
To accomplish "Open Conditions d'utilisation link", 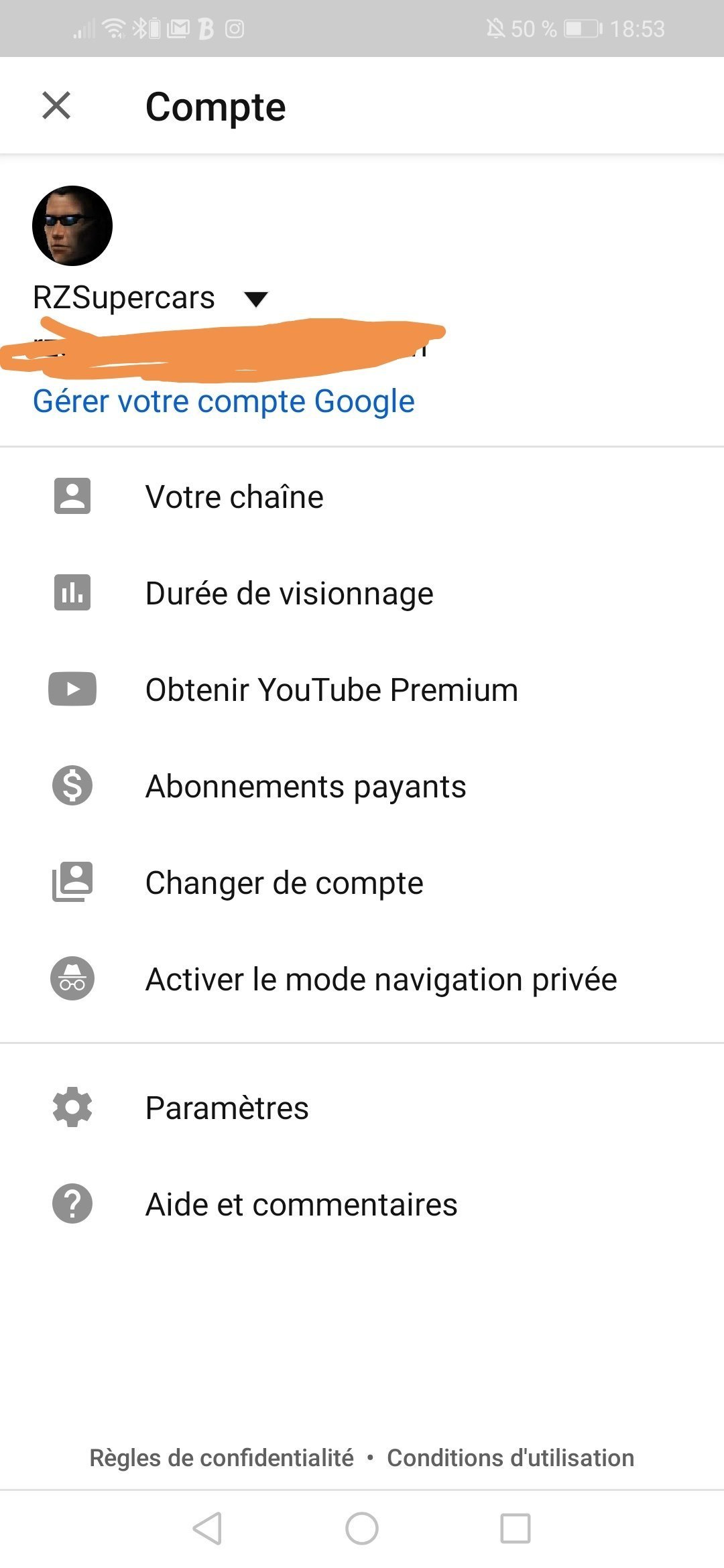I will [510, 1458].
